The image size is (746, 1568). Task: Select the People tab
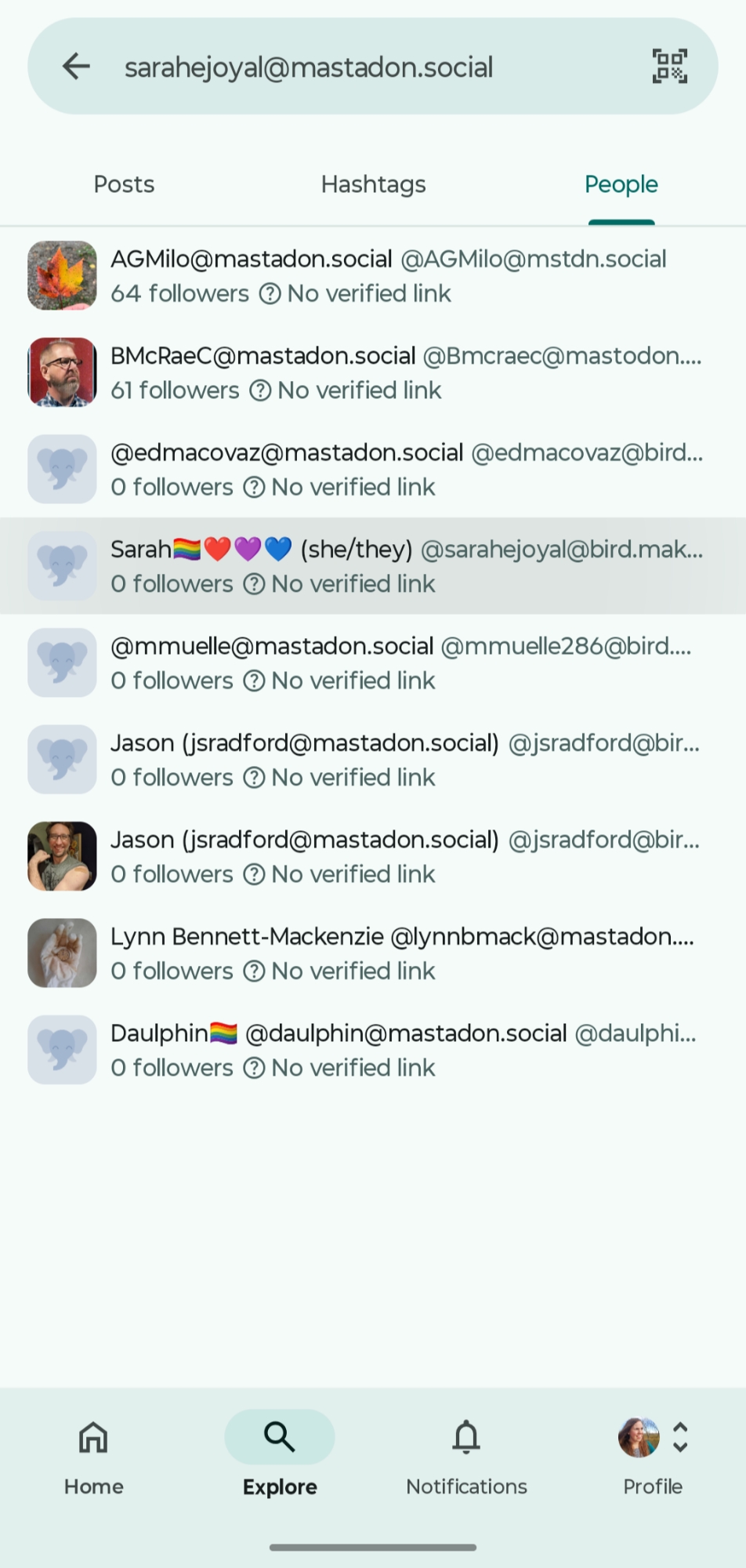(x=621, y=184)
